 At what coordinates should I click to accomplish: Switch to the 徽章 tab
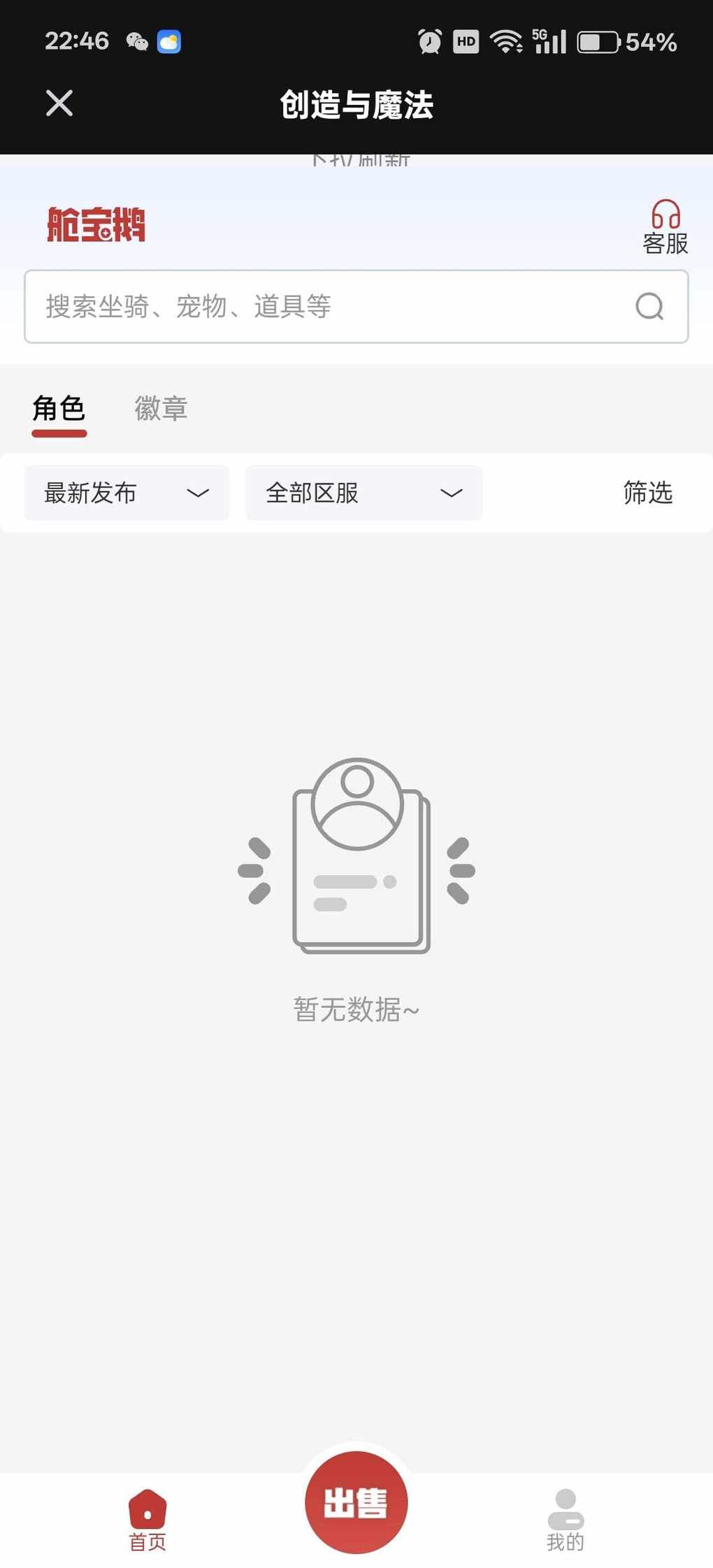[161, 409]
